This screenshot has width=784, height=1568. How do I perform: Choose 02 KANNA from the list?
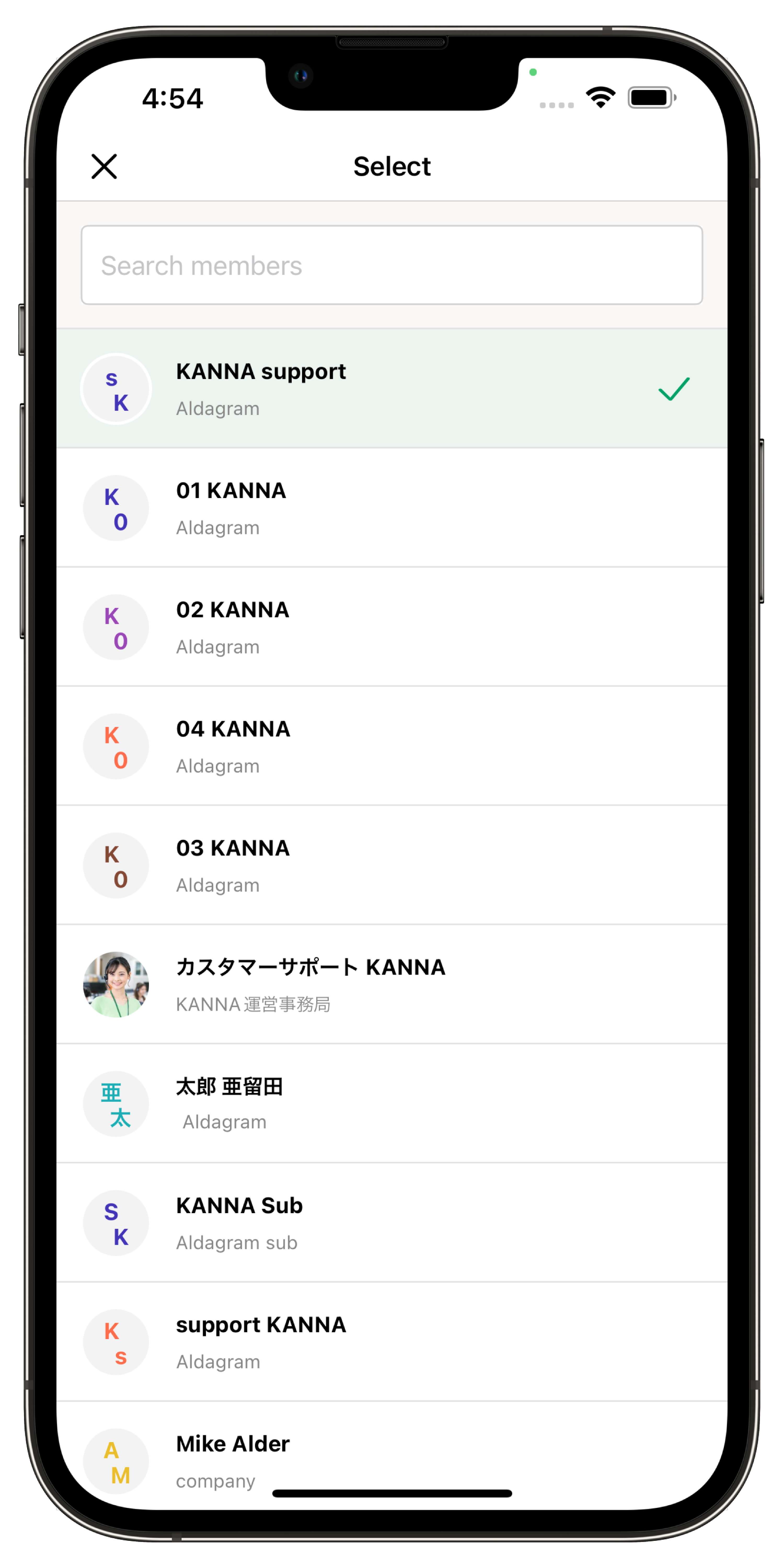click(x=391, y=627)
